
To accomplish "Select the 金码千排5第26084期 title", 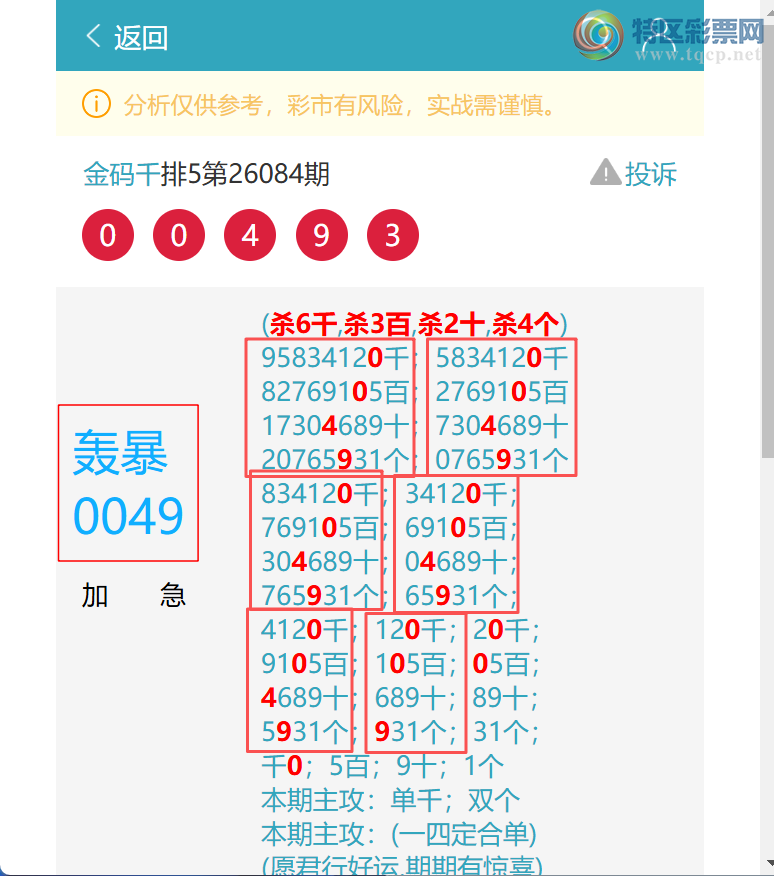I will tap(205, 173).
